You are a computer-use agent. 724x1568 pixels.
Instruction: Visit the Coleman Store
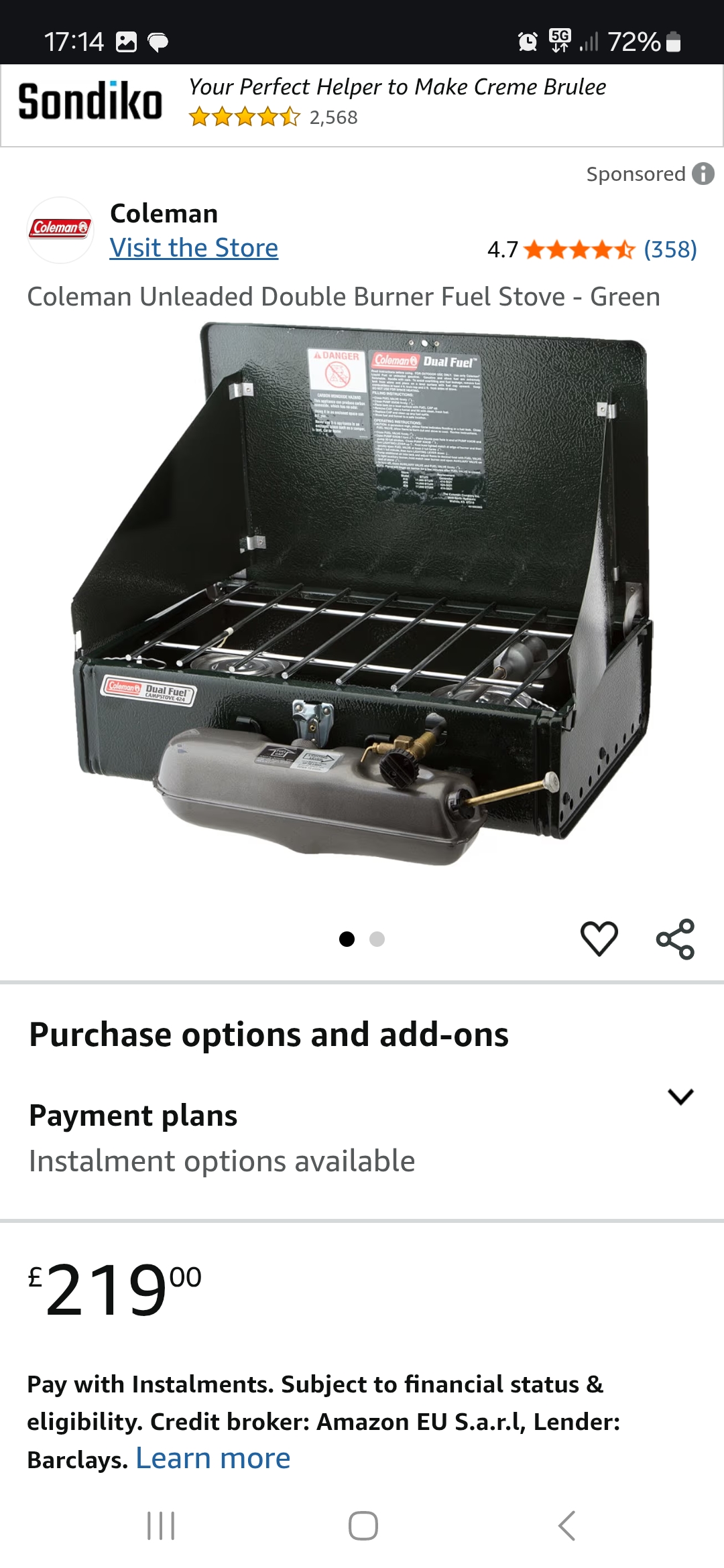(x=194, y=248)
